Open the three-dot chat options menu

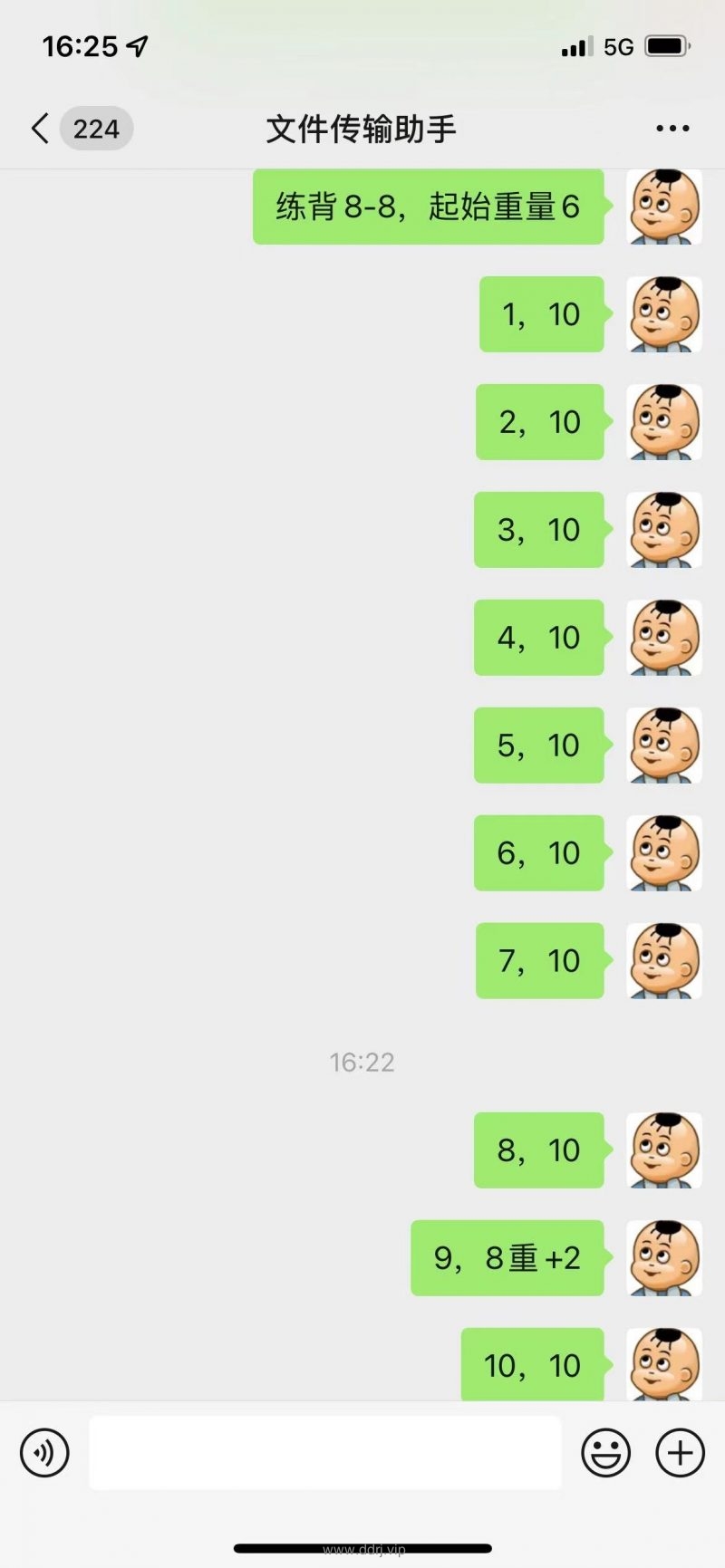pyautogui.click(x=672, y=129)
